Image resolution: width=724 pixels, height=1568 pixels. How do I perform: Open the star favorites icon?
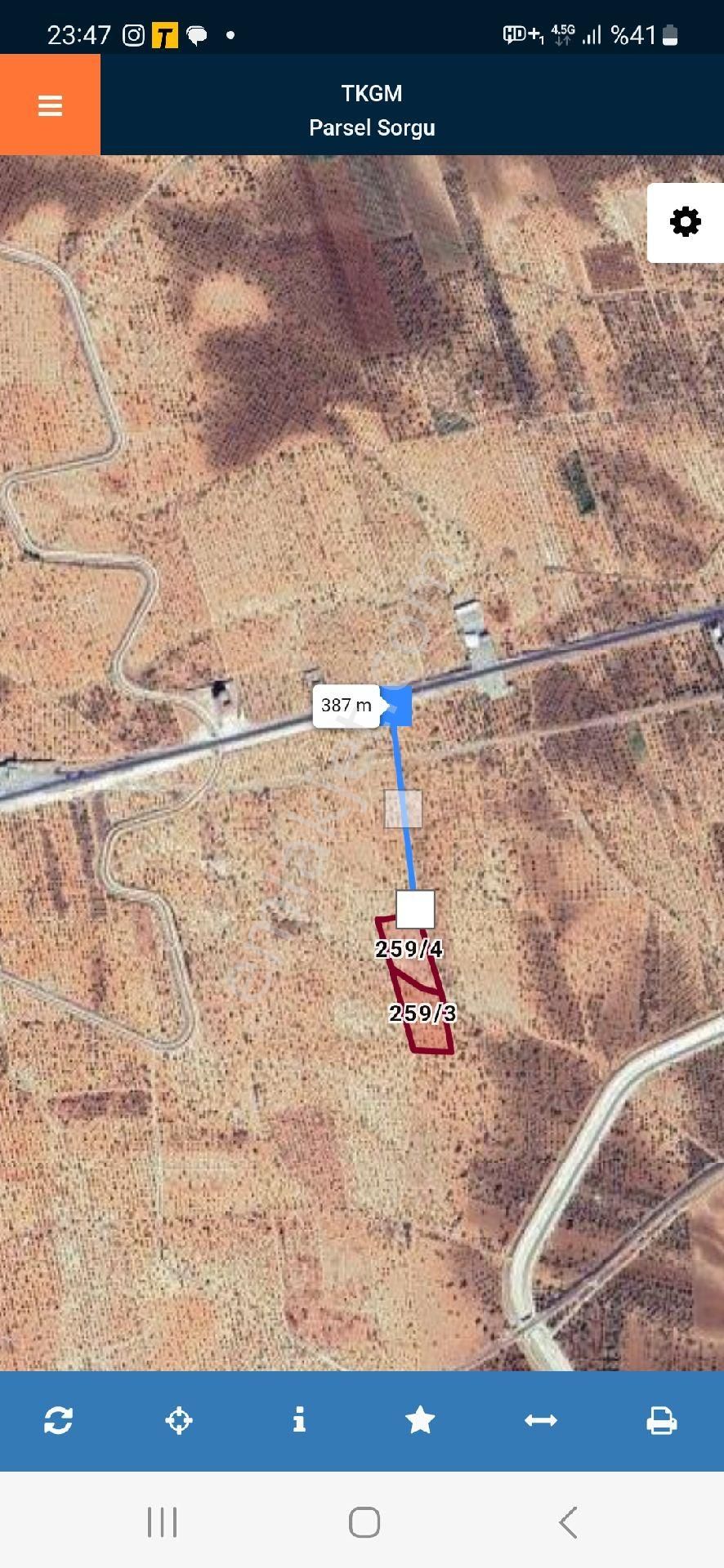coord(420,1420)
